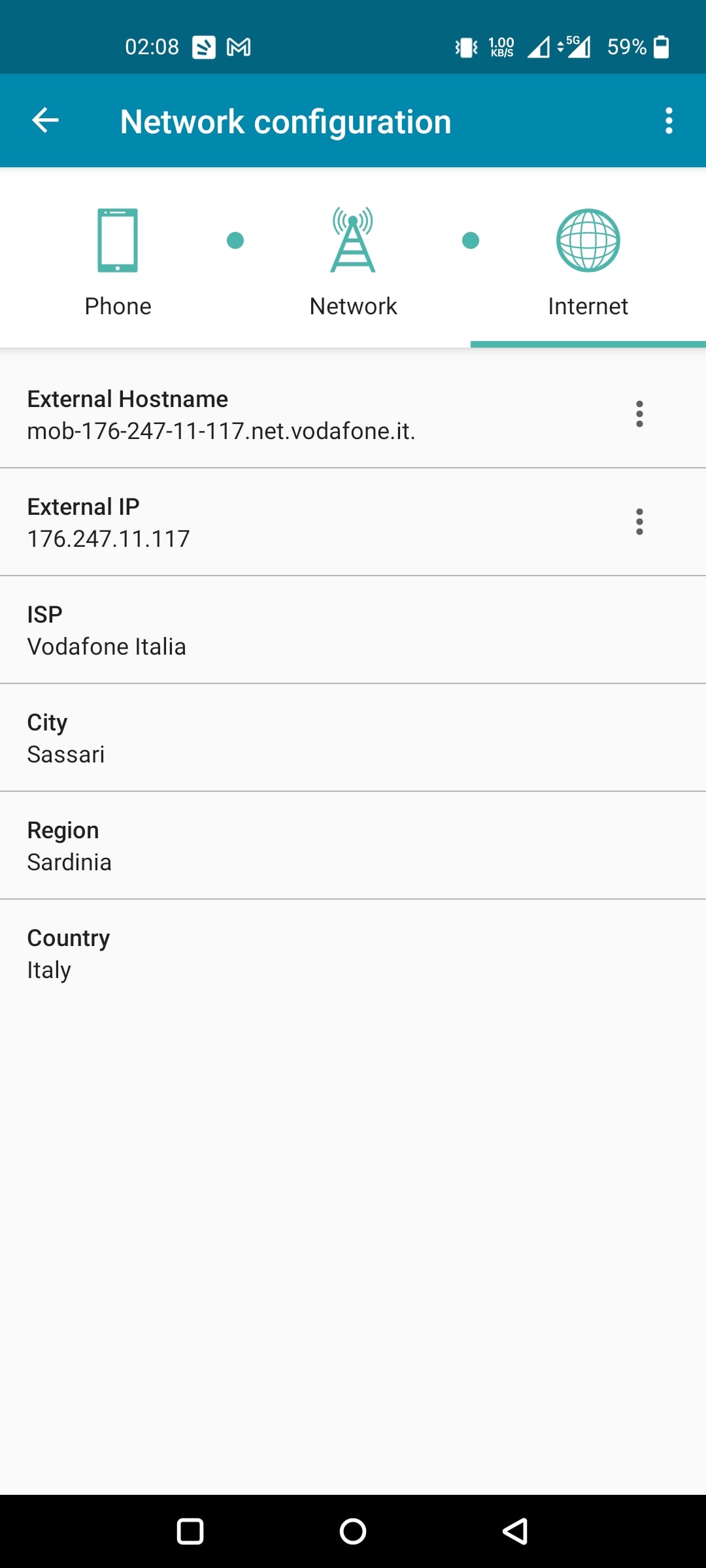Switch to the Network tab
706x1568 pixels.
coord(353,258)
